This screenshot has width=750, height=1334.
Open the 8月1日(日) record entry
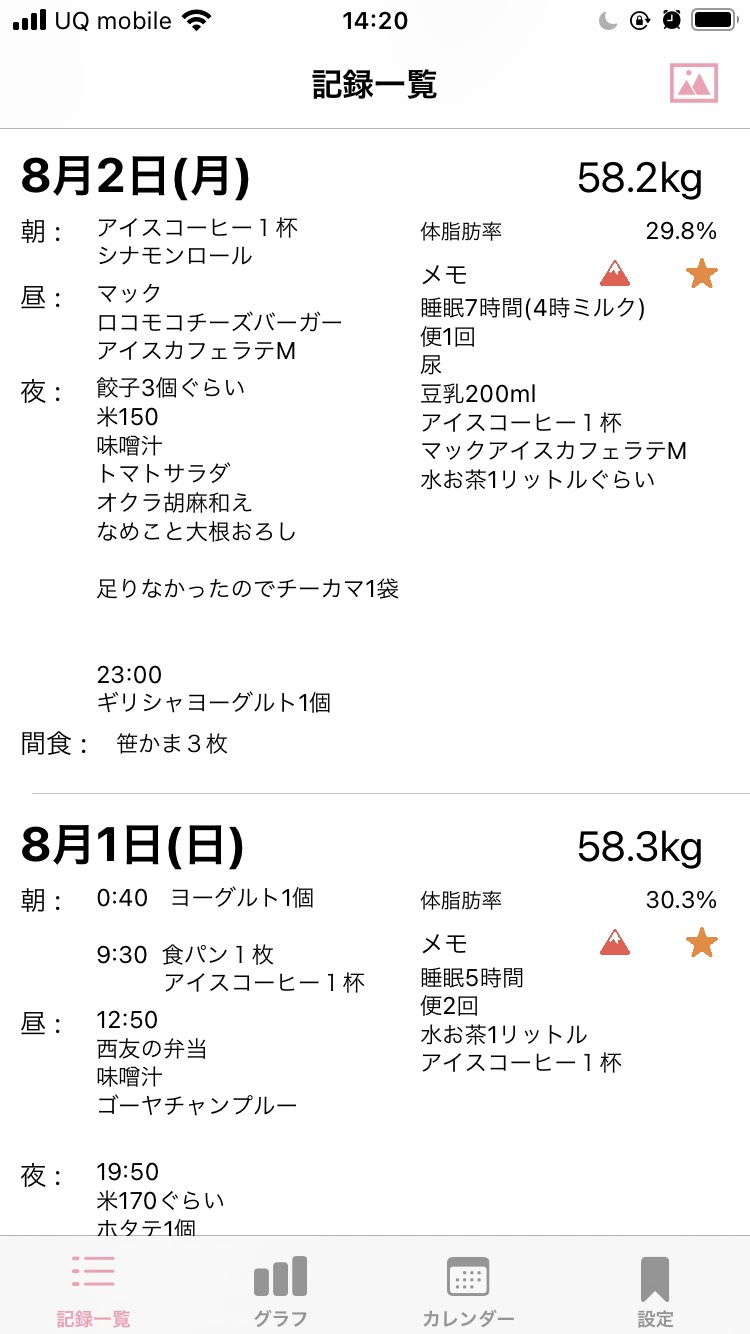point(375,1017)
